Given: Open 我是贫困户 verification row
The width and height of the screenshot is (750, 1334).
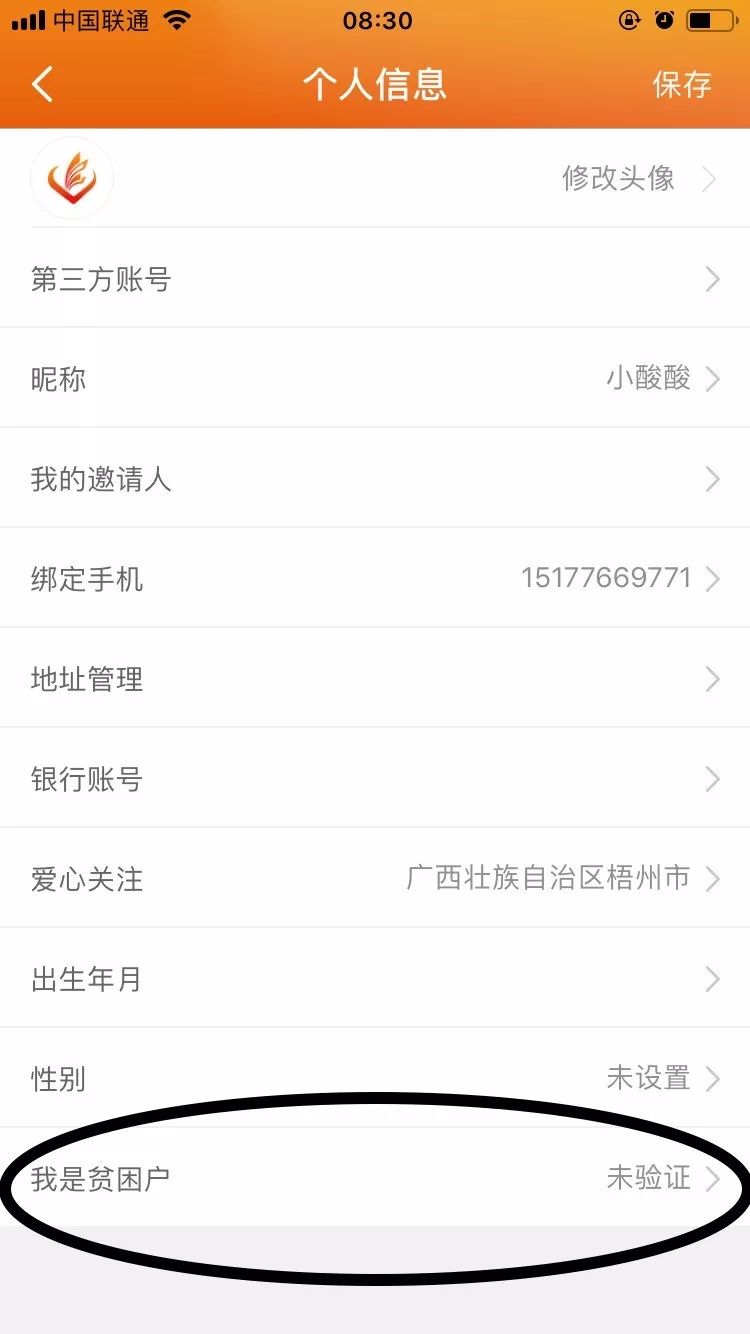Looking at the screenshot, I should click(x=375, y=1179).
